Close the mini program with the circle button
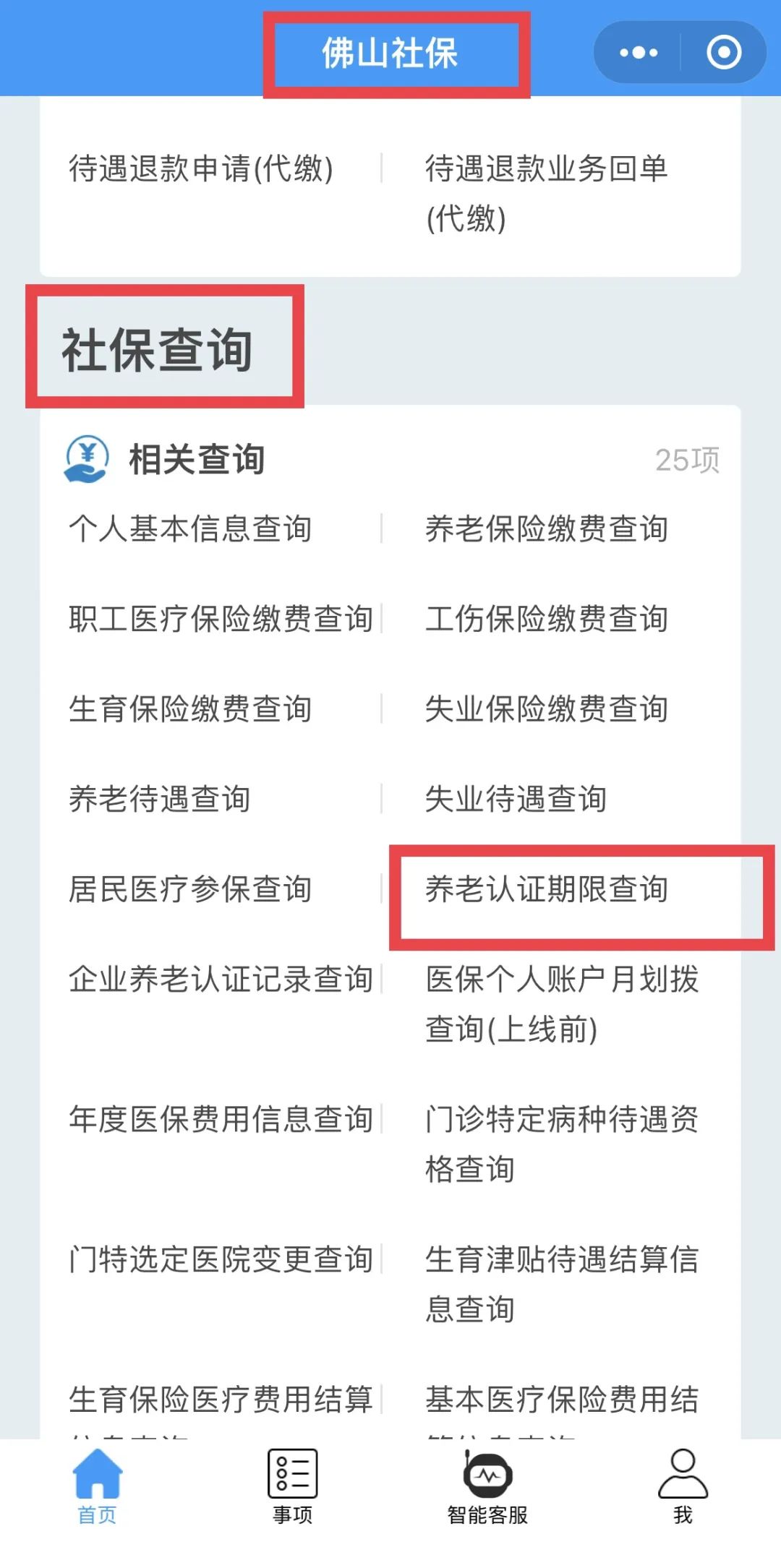 coord(724,53)
